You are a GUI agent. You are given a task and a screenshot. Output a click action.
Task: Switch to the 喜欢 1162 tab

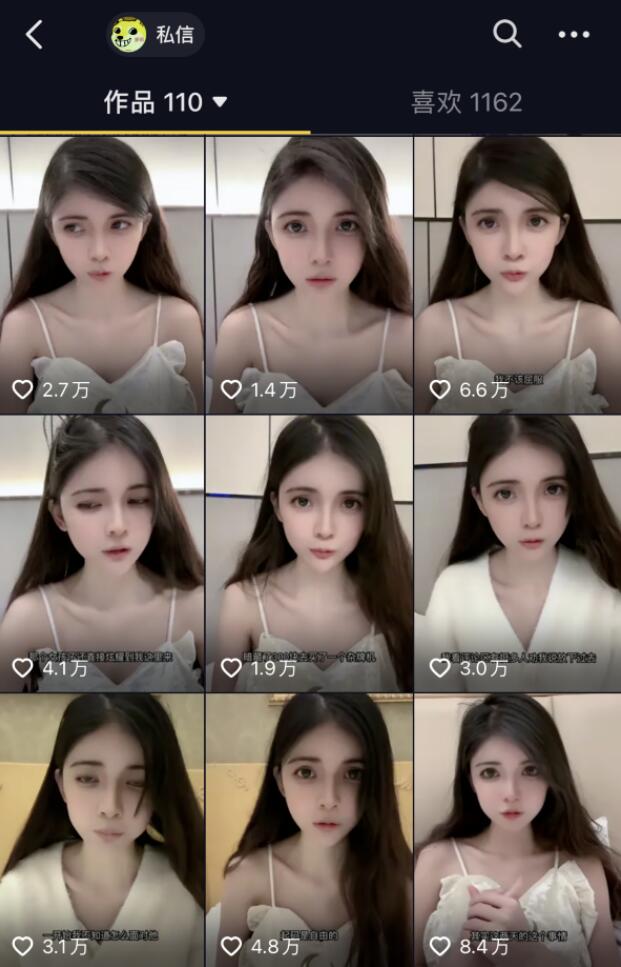point(466,102)
